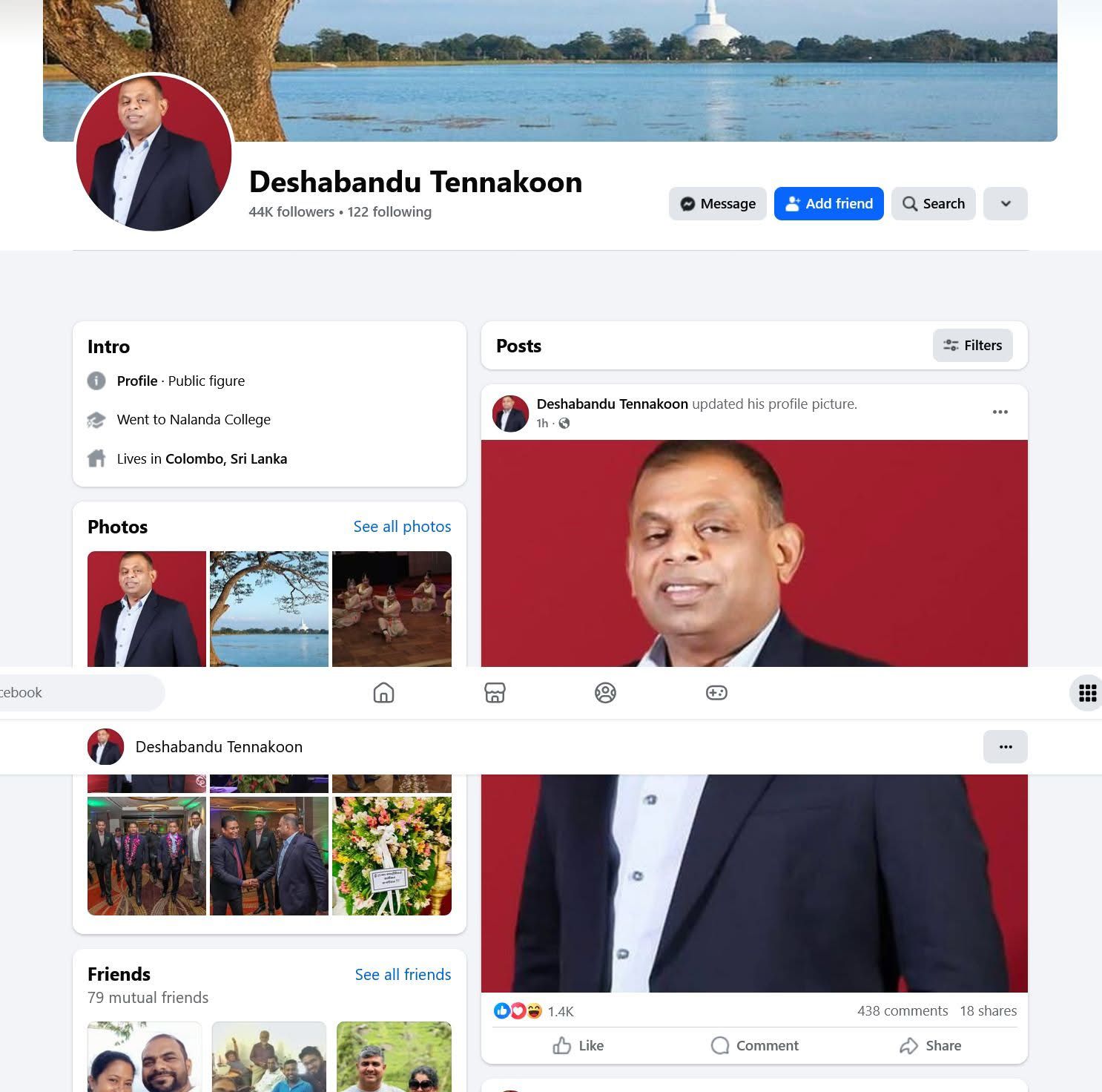Go to the Home feed

383,693
